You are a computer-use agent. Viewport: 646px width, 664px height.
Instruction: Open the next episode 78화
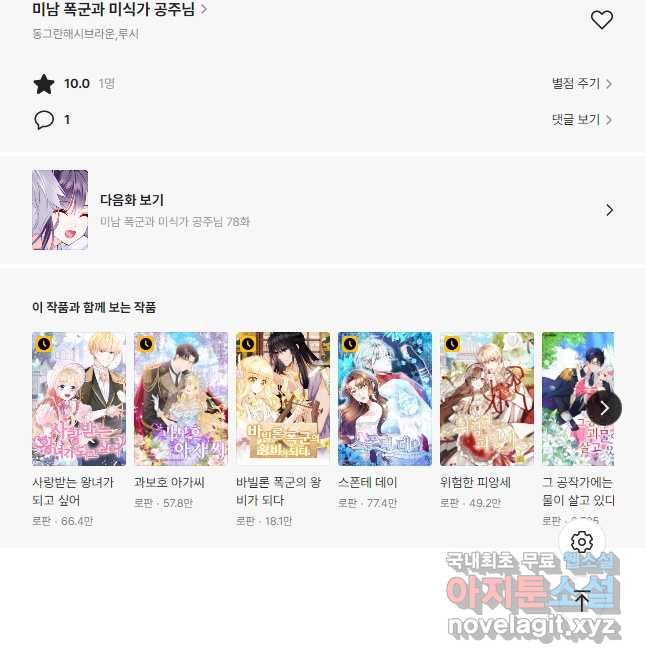[323, 210]
